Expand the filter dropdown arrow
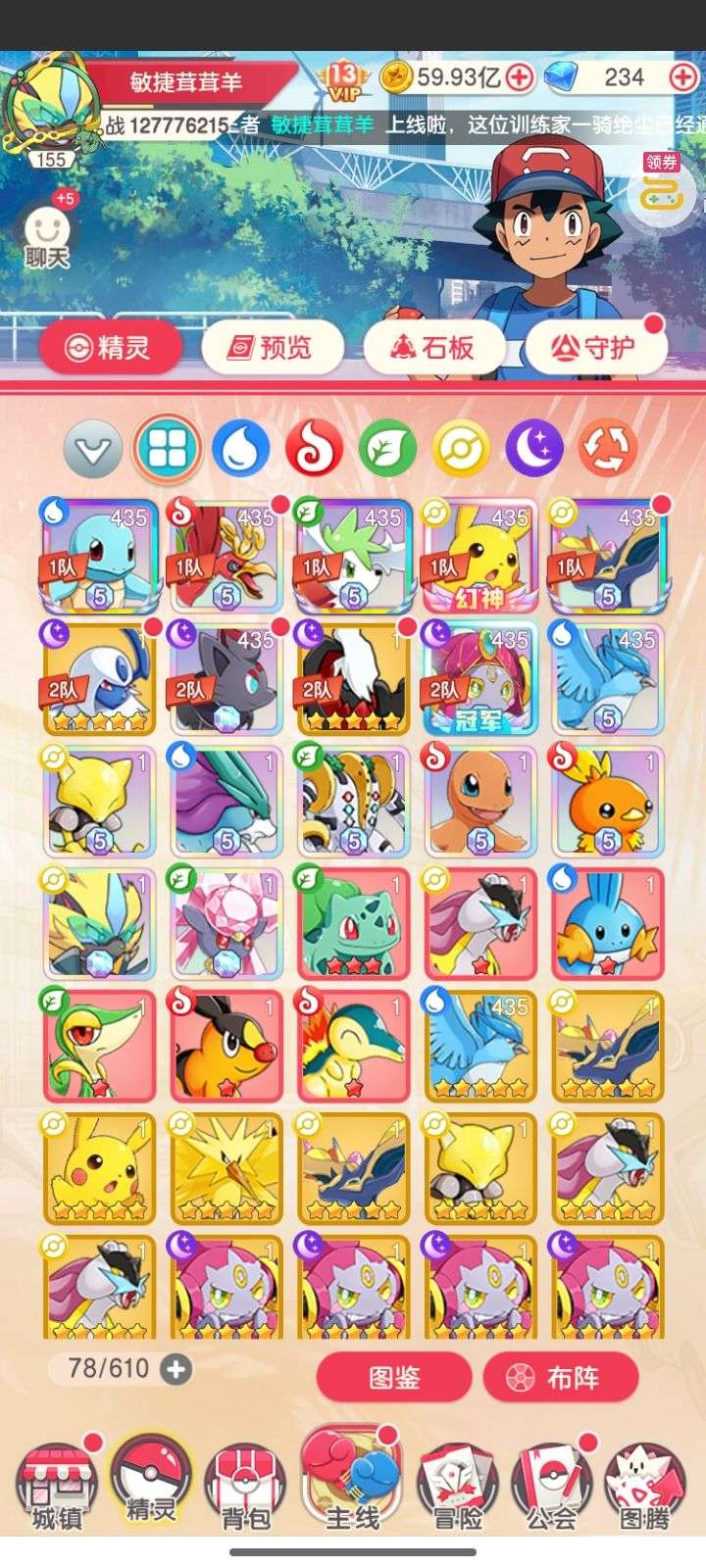The width and height of the screenshot is (706, 1568). click(93, 450)
